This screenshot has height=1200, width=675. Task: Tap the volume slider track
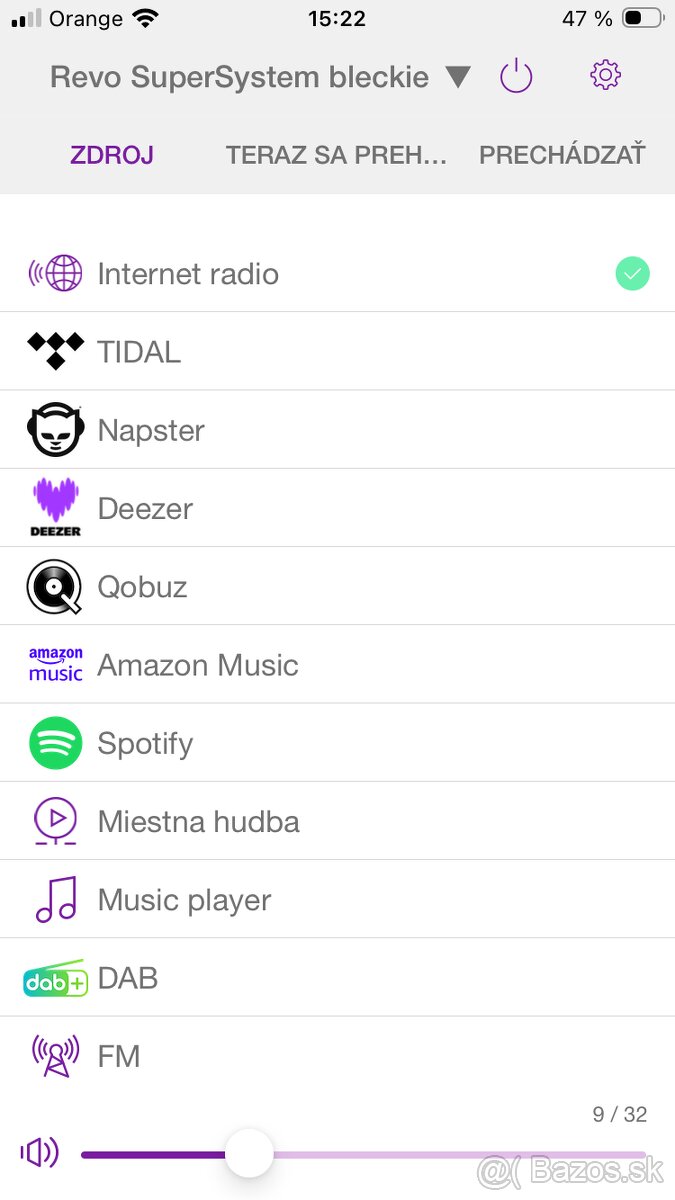click(450, 1154)
